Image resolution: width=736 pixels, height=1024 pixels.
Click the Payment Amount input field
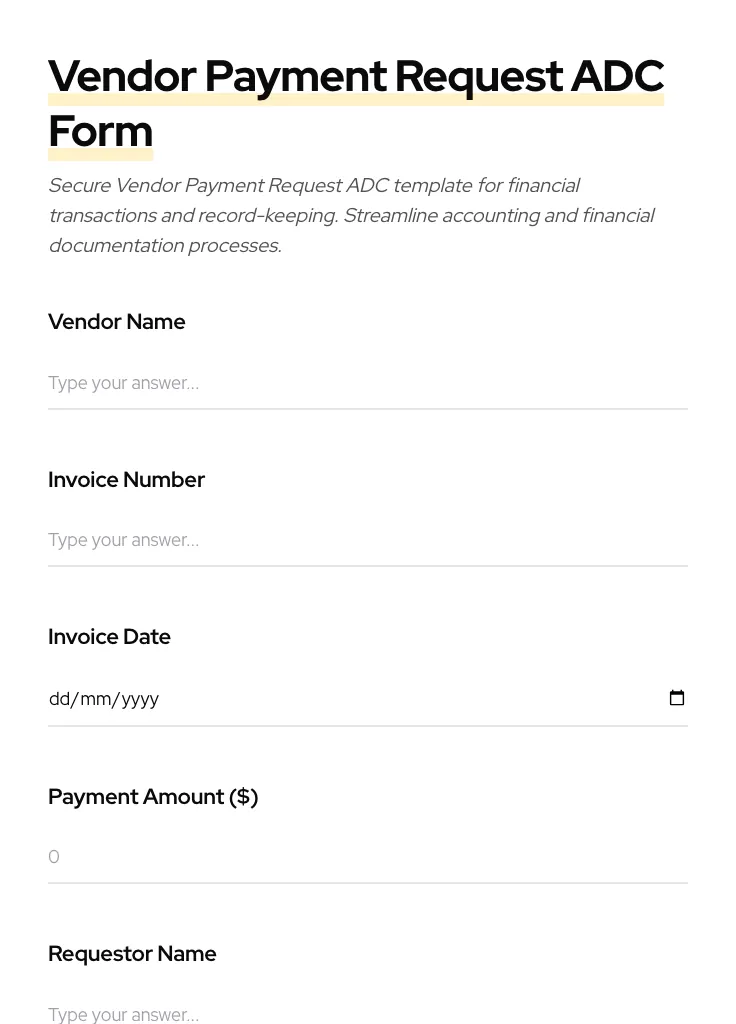[x=368, y=856]
